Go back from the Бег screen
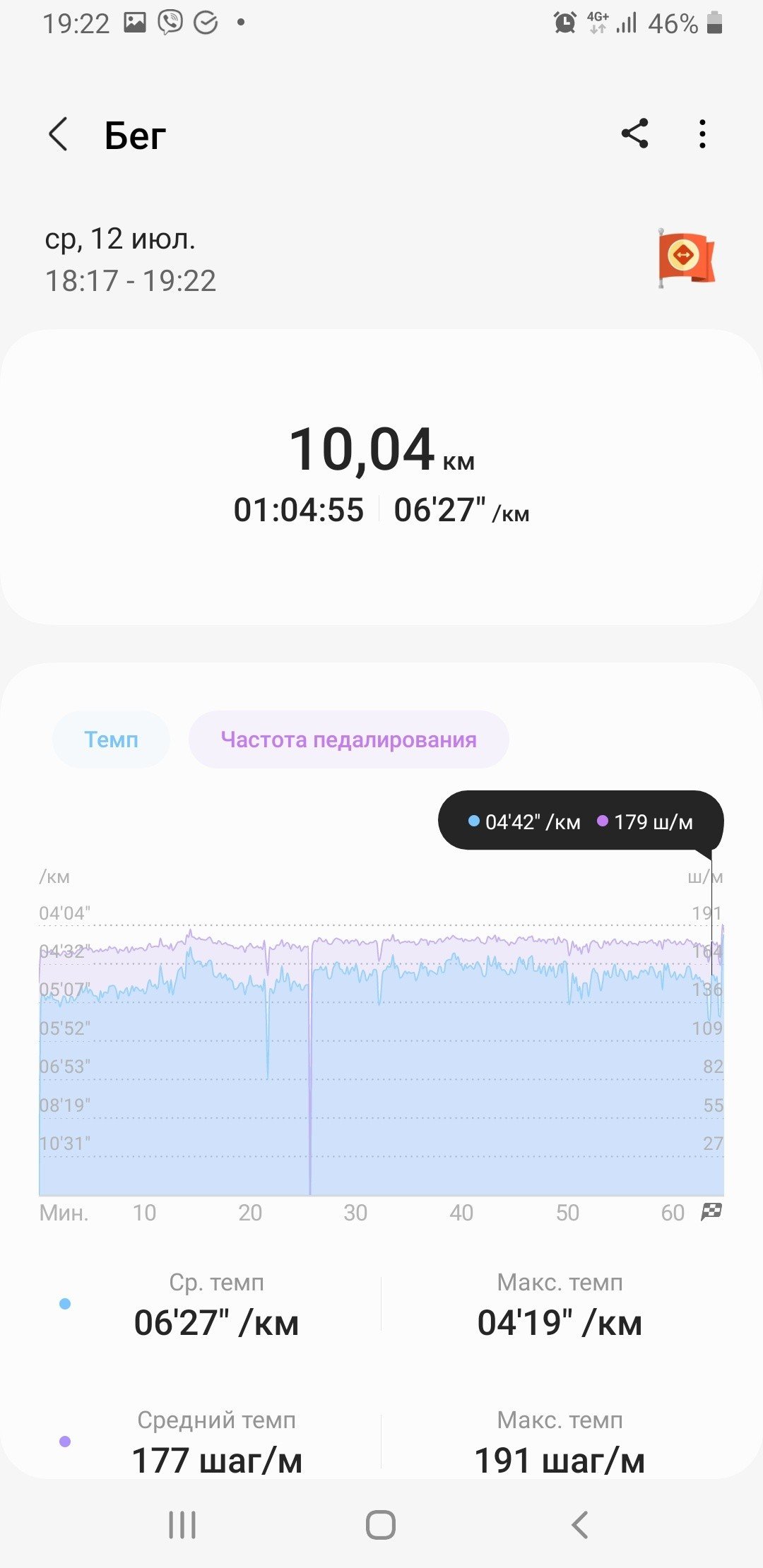Viewport: 763px width, 1568px height. 59,134
